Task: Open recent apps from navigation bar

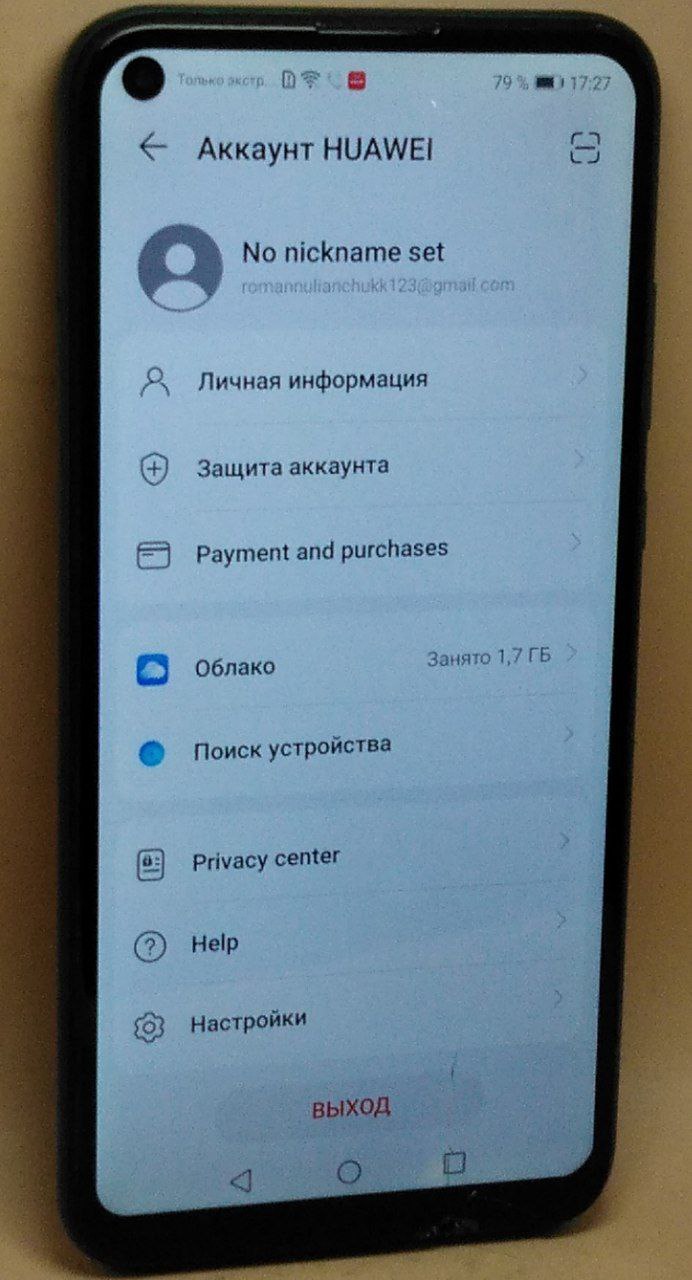Action: [454, 1162]
